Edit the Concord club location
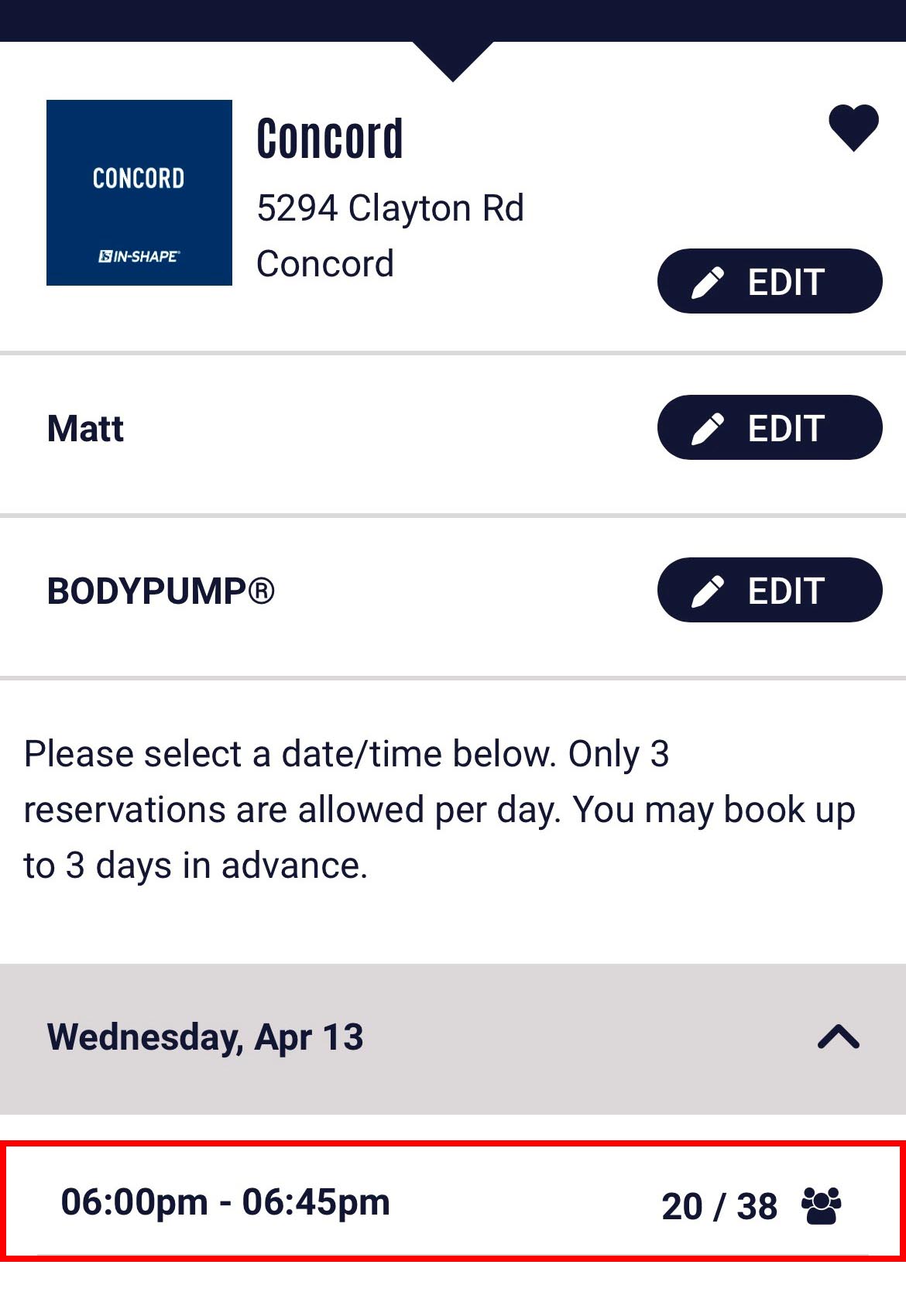 (769, 281)
